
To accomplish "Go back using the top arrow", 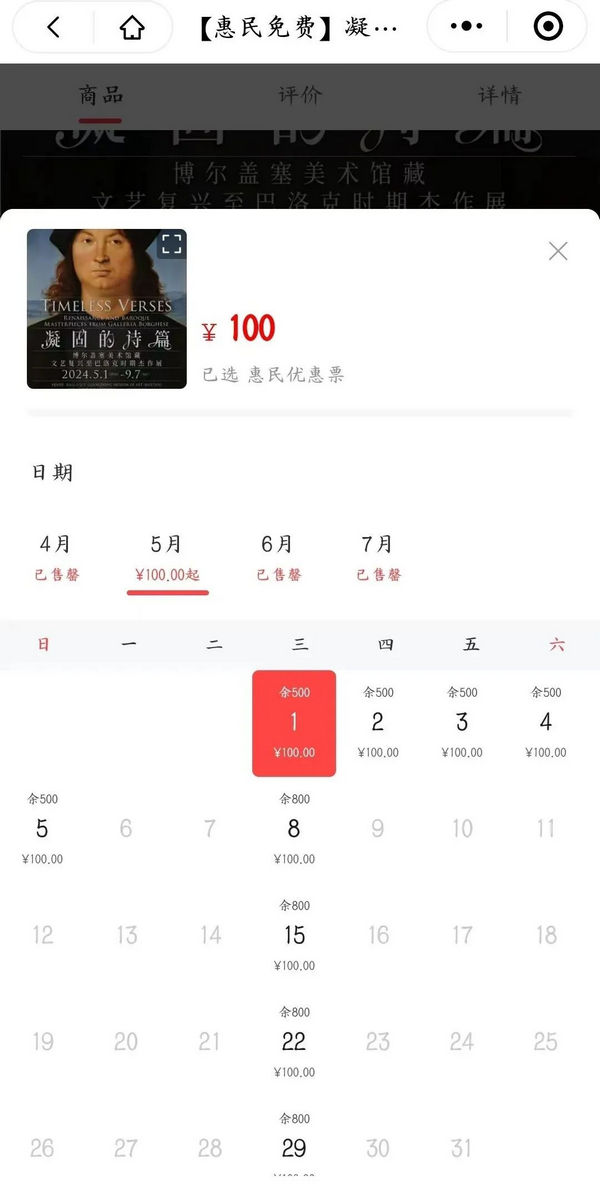I will click(54, 27).
